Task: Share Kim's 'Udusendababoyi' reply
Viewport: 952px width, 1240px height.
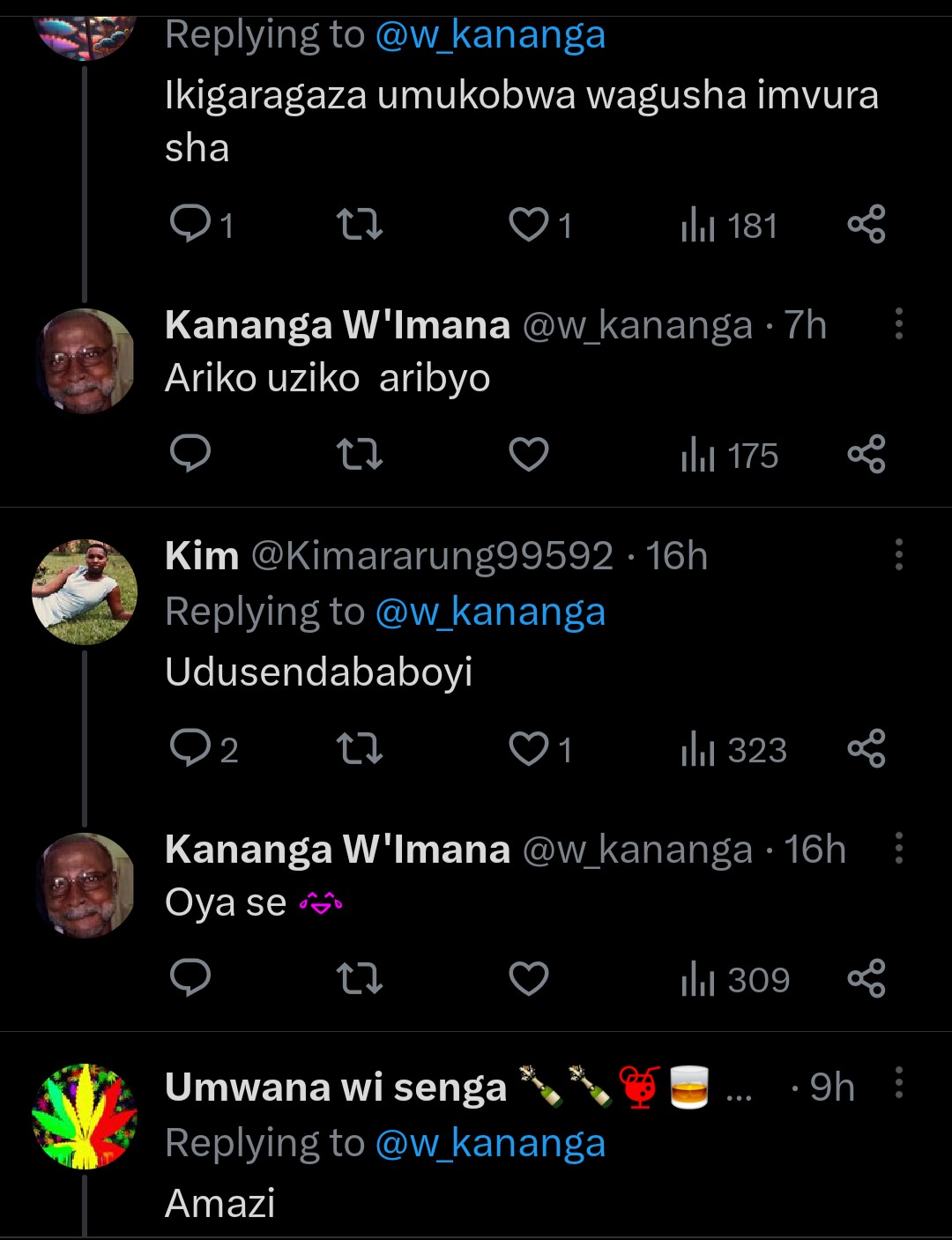Action: click(866, 749)
